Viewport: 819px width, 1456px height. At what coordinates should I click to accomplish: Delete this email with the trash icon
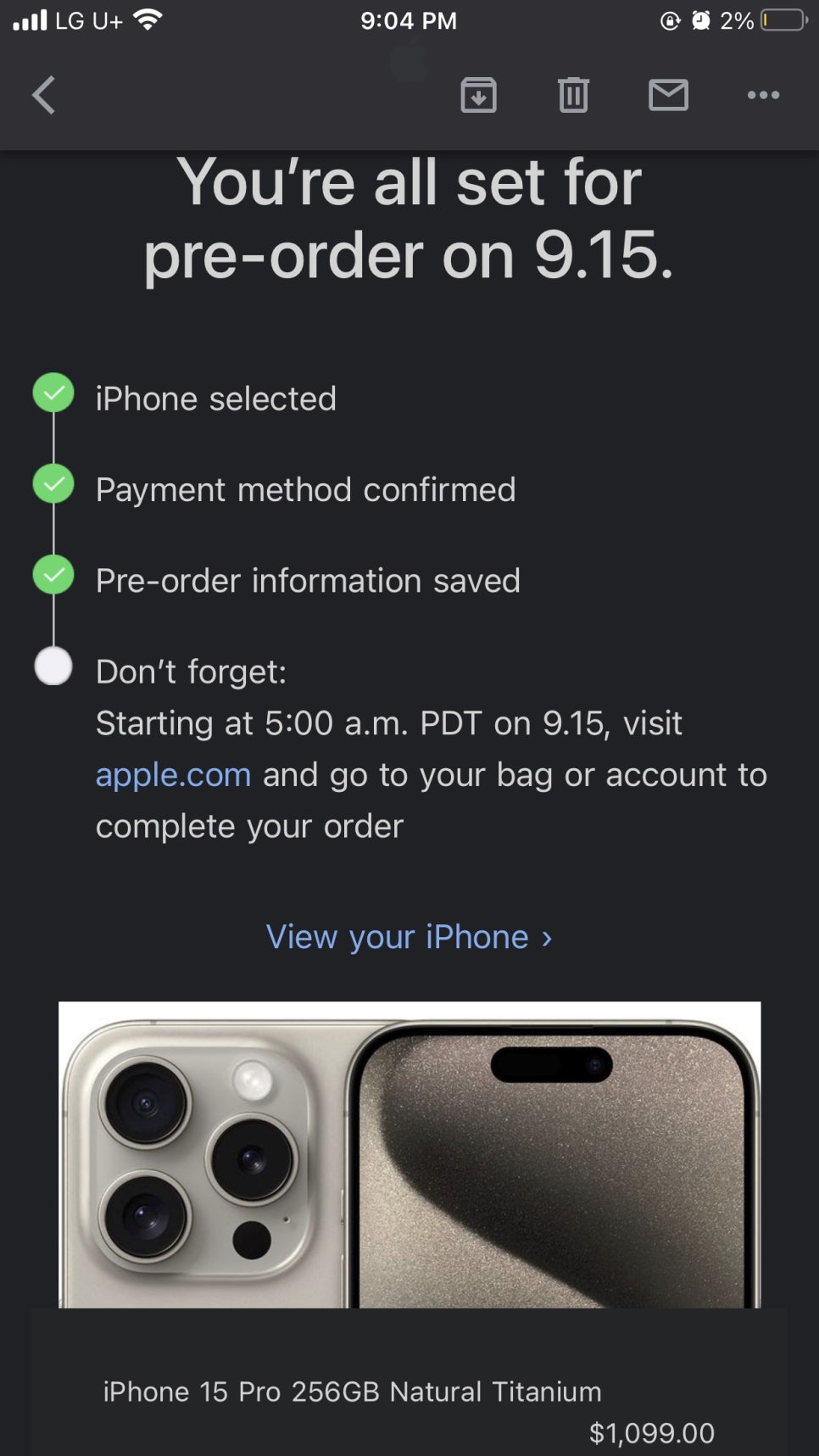(573, 95)
